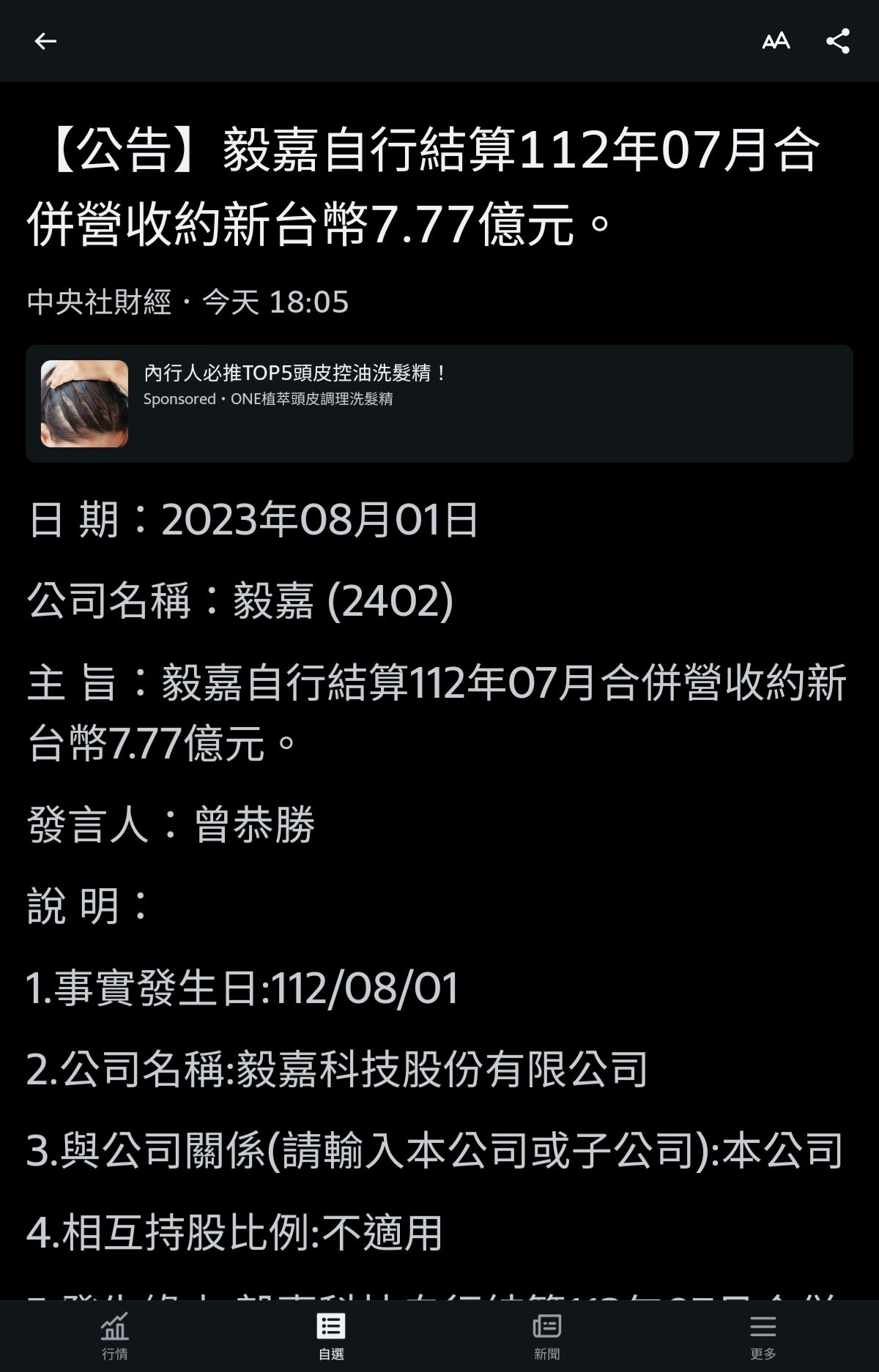Share this announcement article
The height and width of the screenshot is (1372, 879).
[837, 41]
